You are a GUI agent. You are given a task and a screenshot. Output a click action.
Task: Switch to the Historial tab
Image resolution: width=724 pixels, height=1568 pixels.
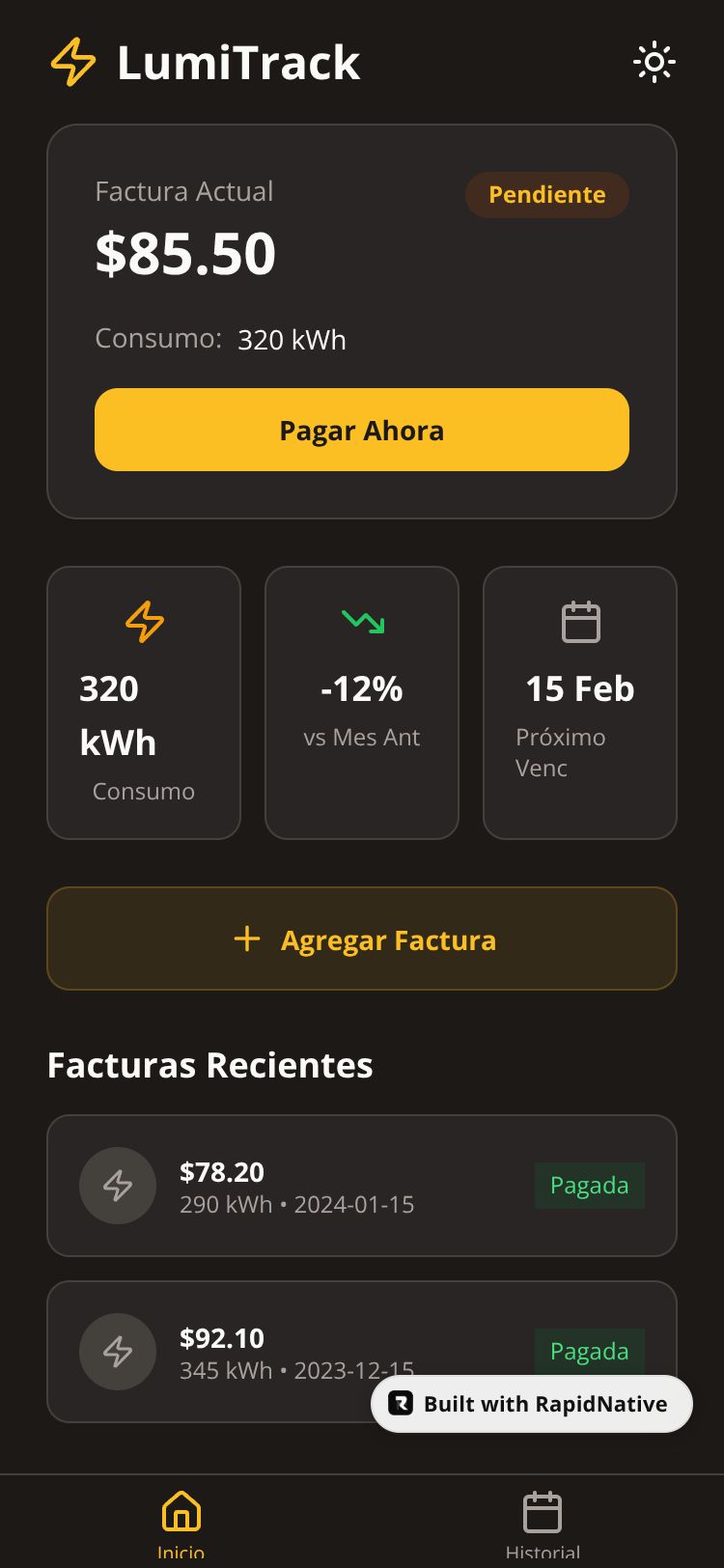(x=543, y=1523)
